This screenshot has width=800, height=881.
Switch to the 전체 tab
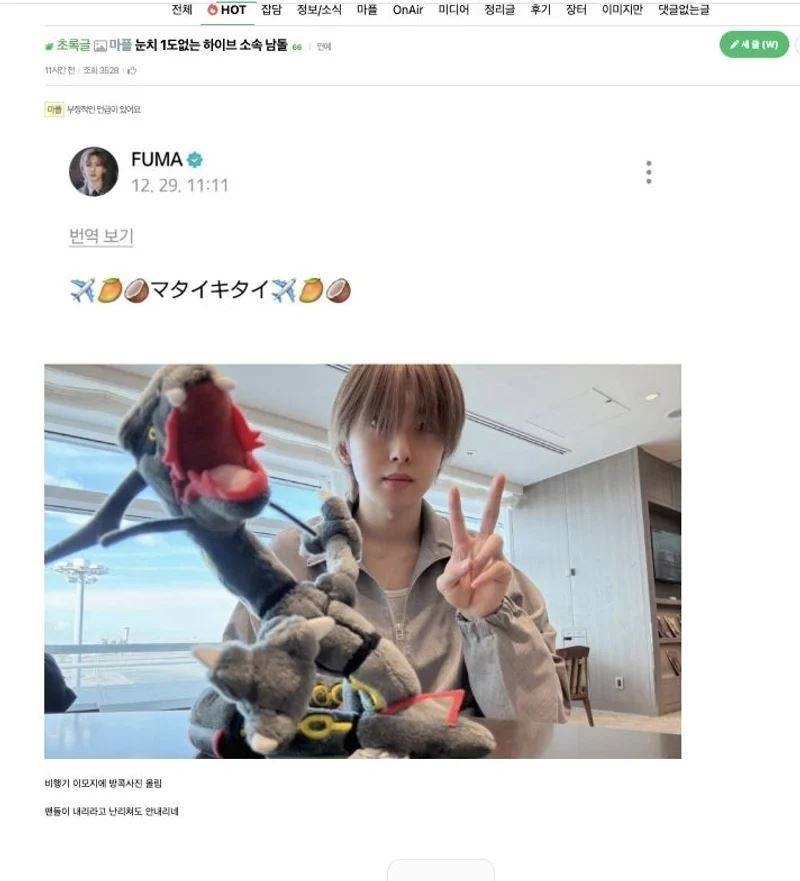click(x=181, y=10)
